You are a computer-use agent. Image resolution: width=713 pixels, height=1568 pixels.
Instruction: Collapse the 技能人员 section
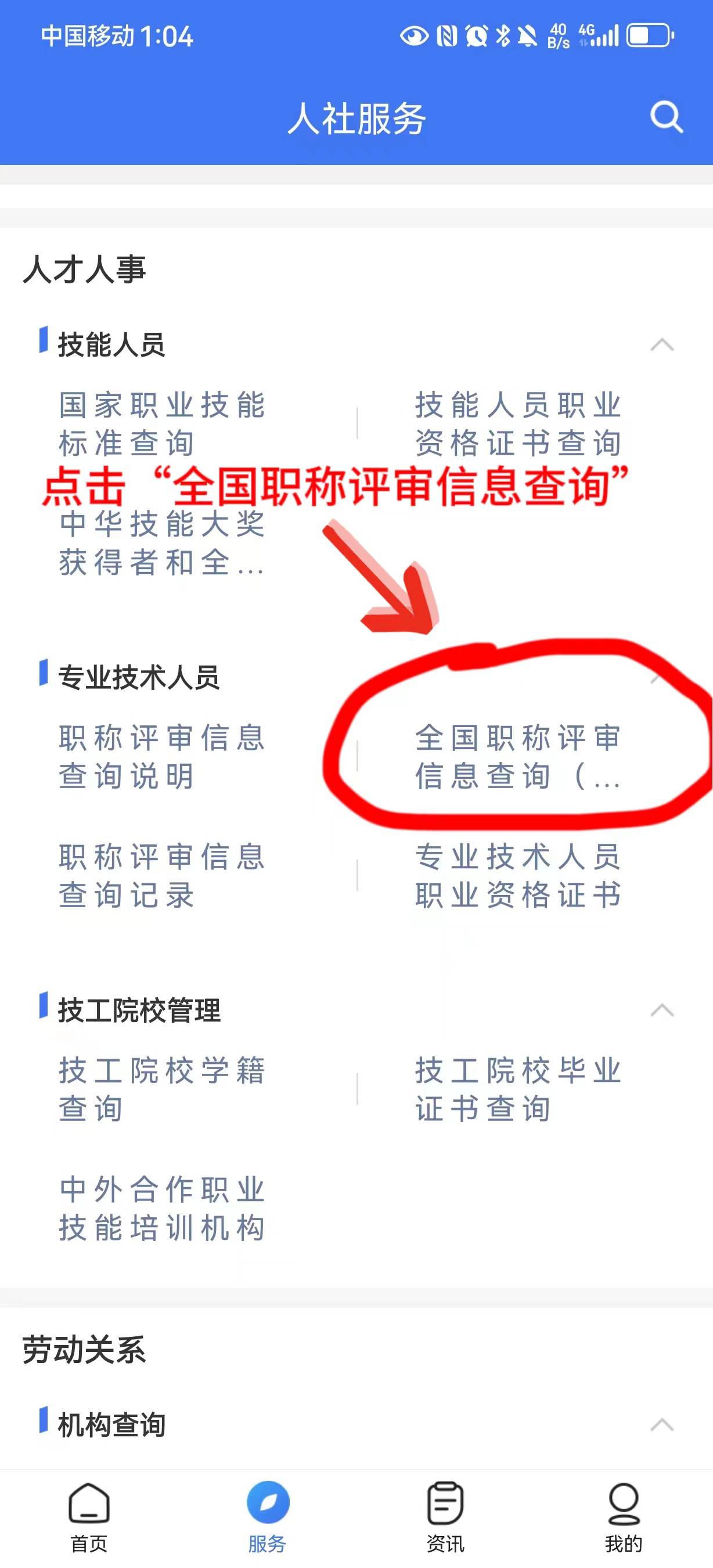click(661, 345)
